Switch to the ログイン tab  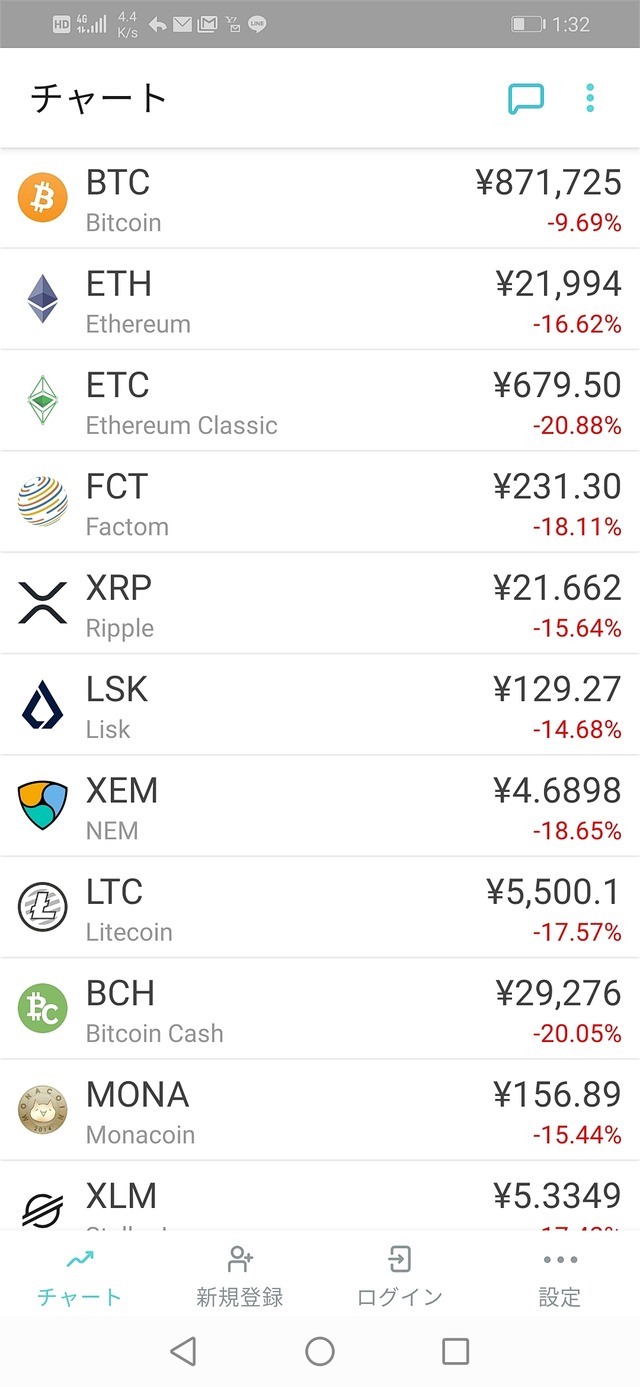[x=400, y=1277]
